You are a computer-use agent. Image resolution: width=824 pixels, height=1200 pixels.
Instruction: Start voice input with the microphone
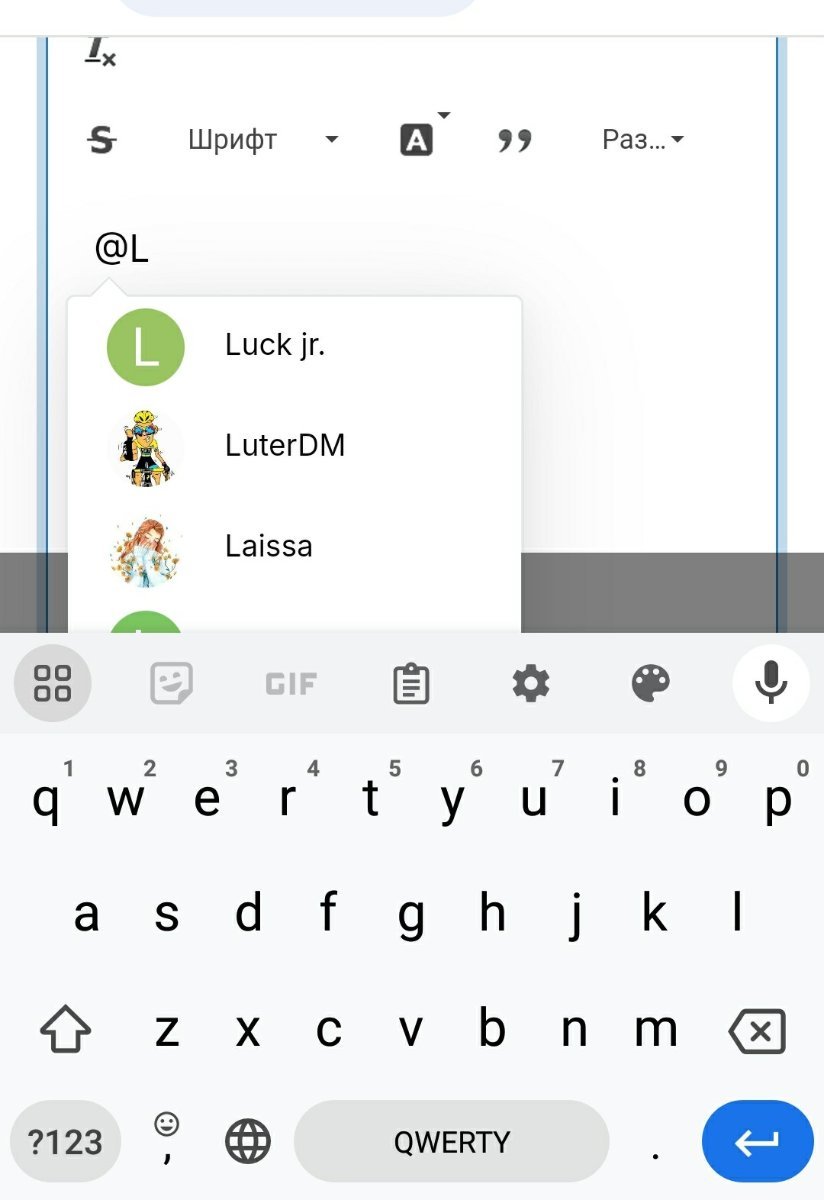coord(770,684)
